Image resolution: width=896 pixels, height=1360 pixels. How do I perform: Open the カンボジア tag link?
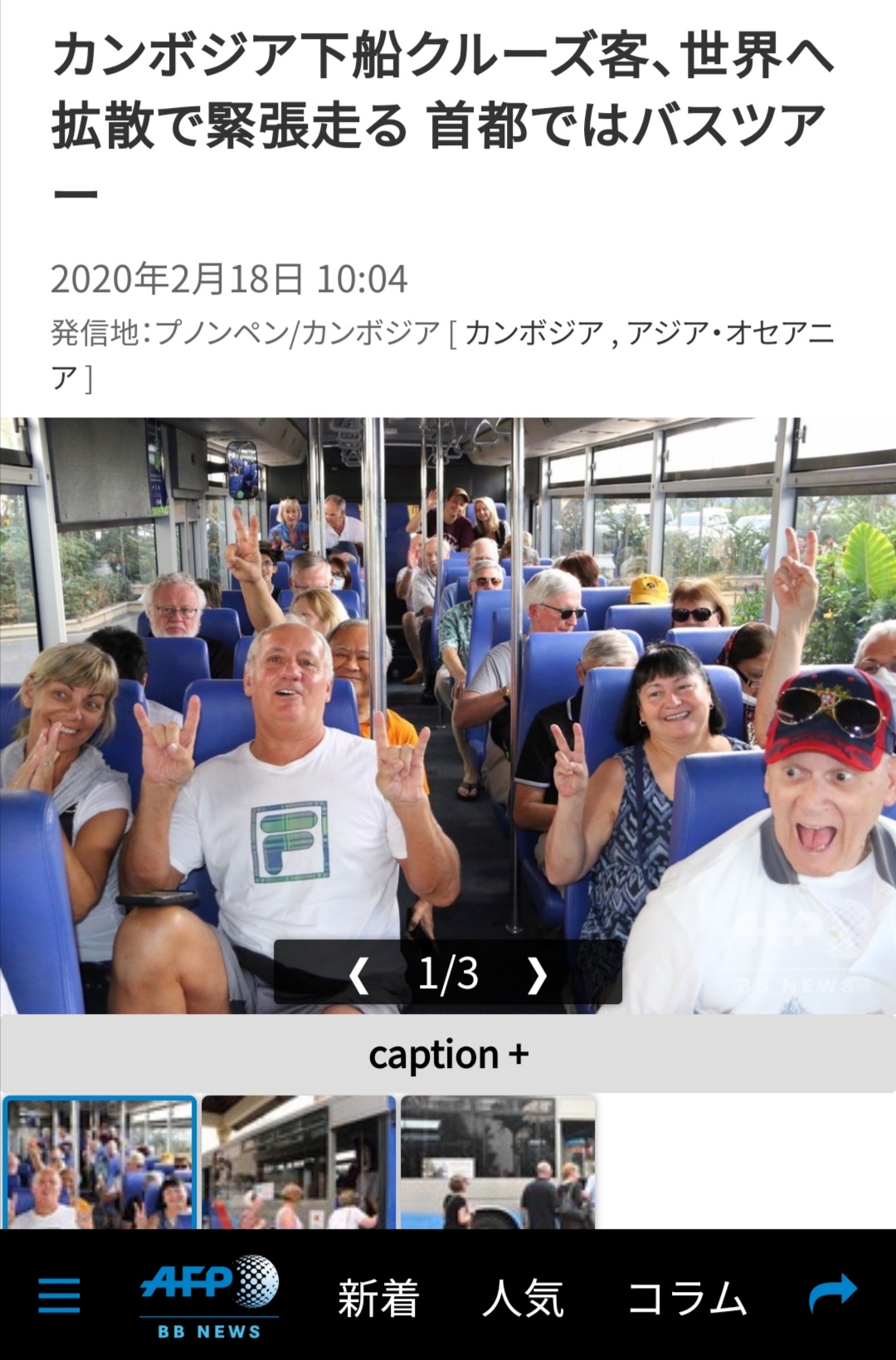(534, 334)
